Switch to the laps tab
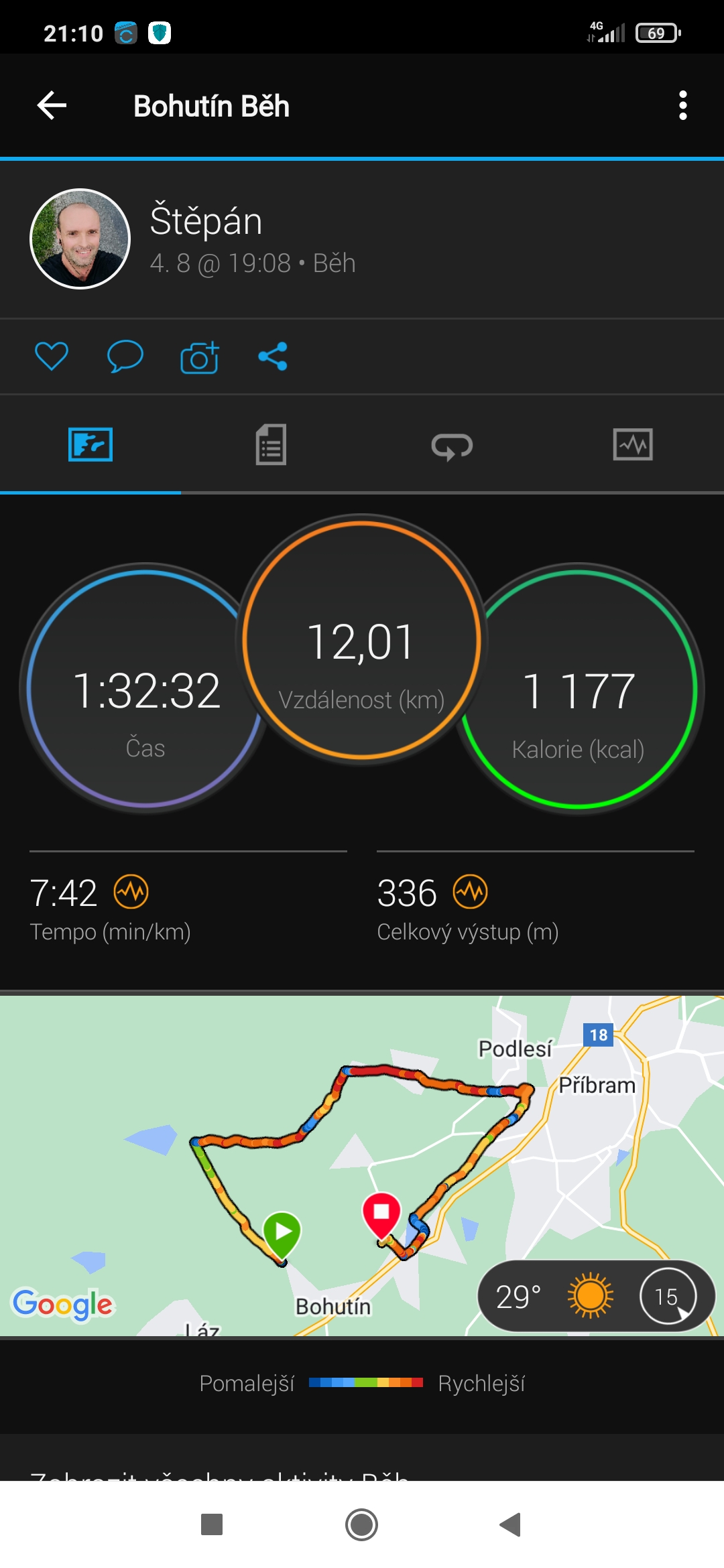Screen dimensions: 724x1568 [452, 446]
